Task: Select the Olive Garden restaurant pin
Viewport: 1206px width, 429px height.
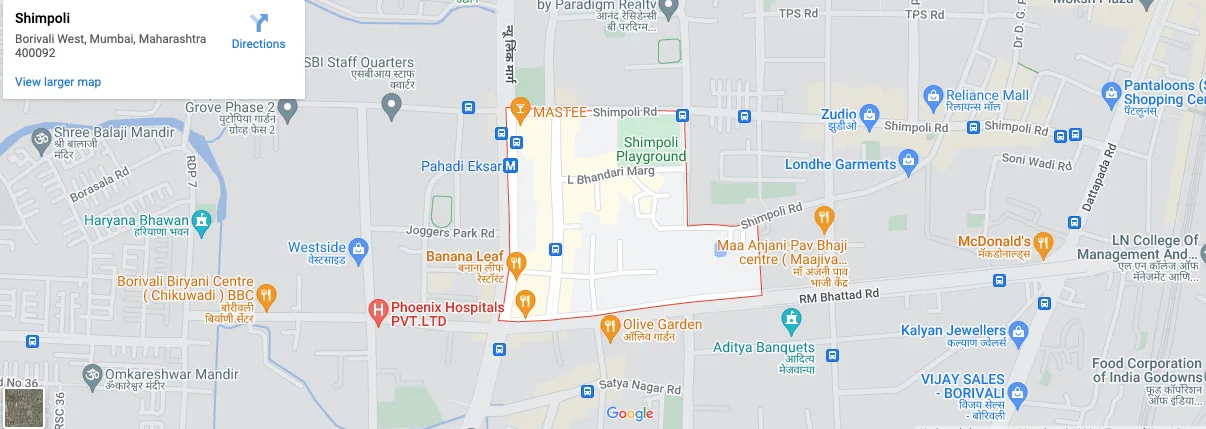Action: tap(610, 324)
